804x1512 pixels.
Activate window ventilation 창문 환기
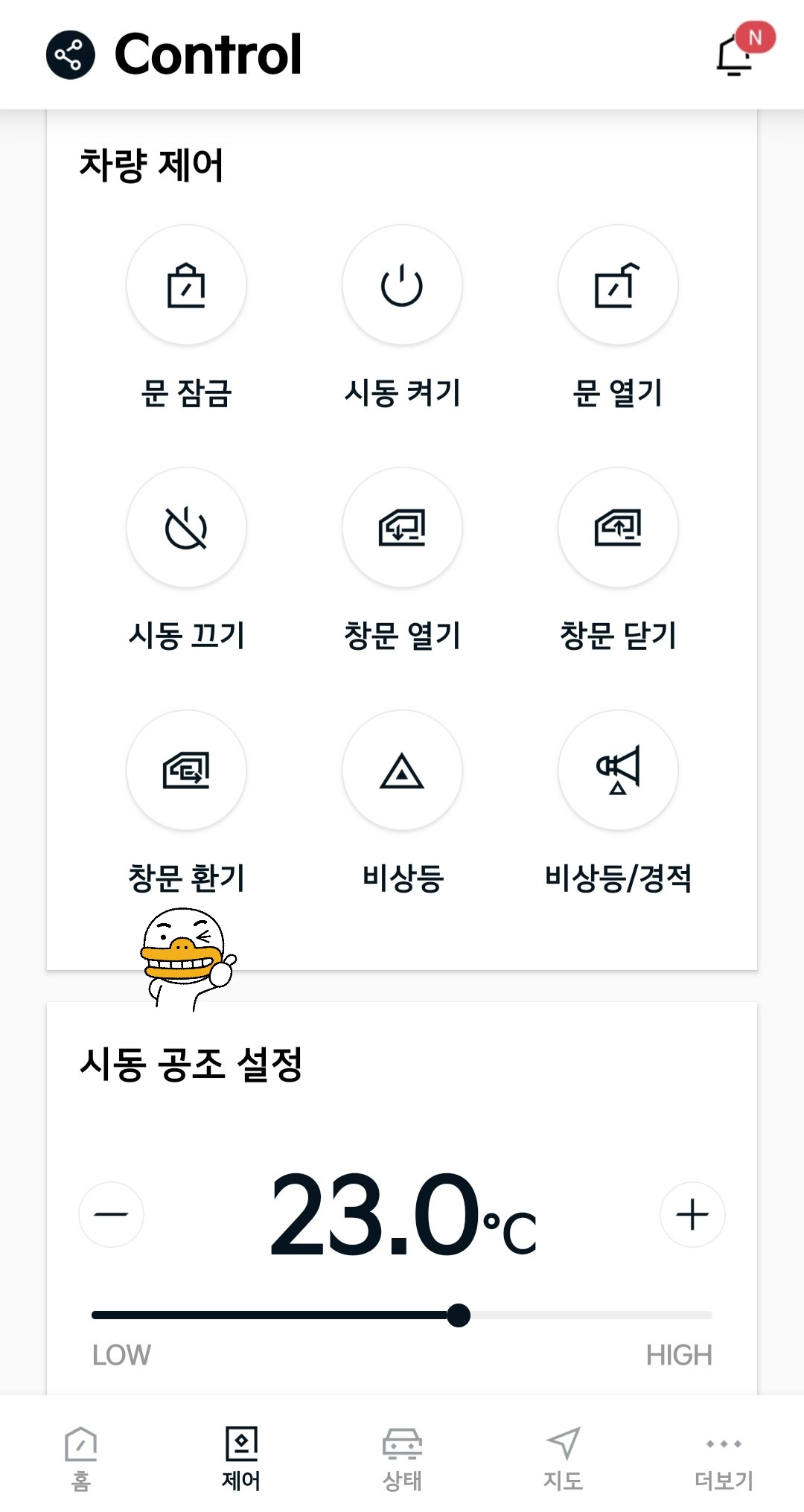(x=186, y=771)
